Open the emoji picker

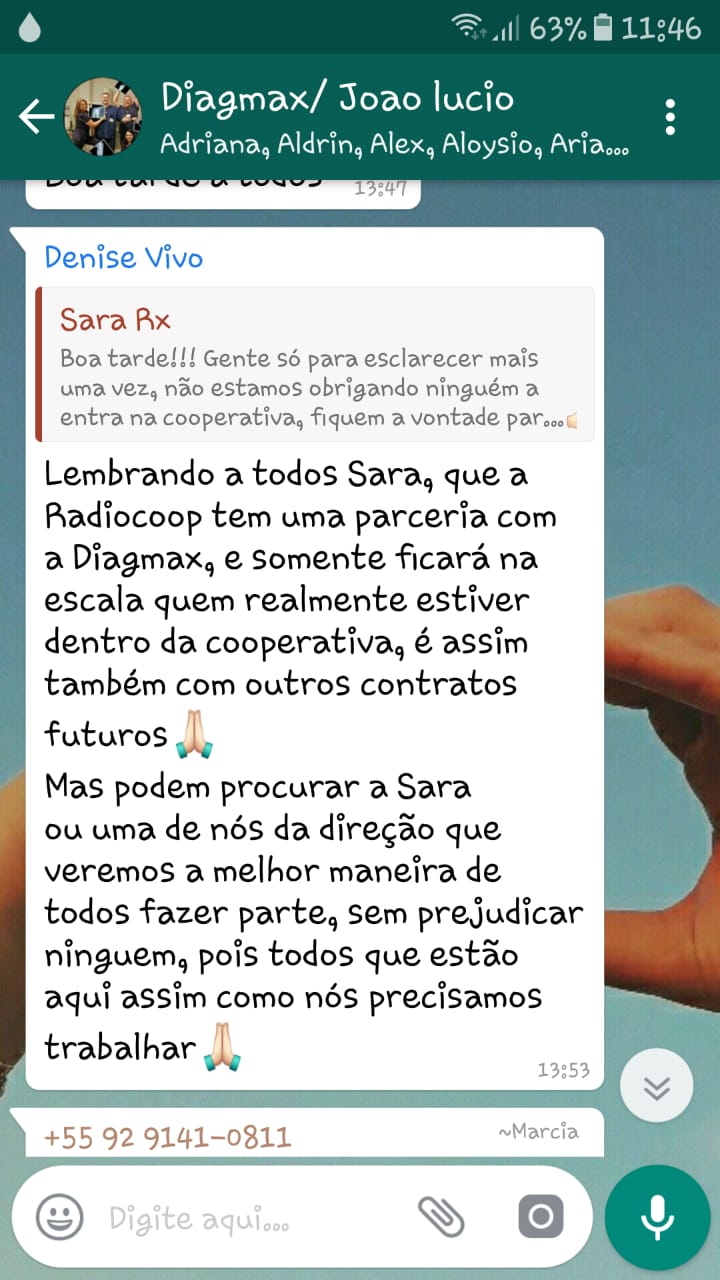point(60,1218)
